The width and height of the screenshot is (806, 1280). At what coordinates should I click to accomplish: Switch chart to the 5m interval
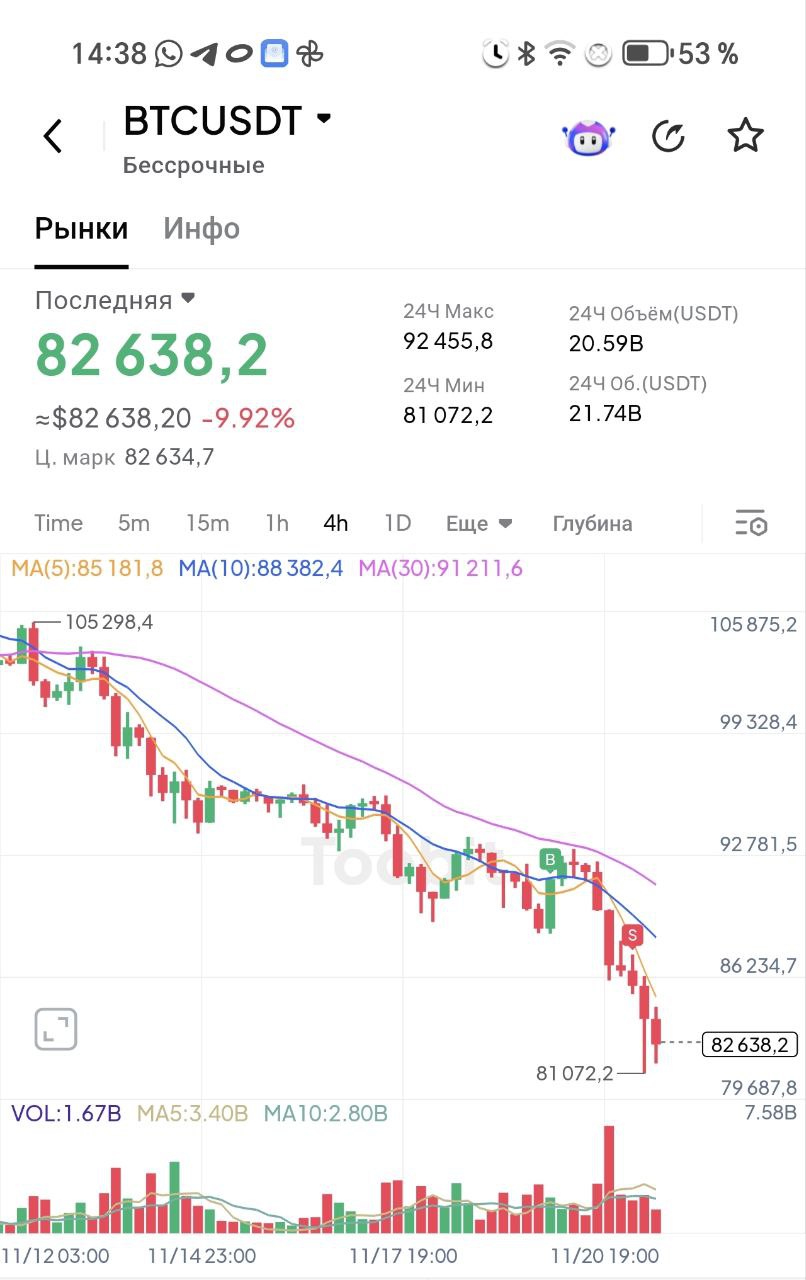134,523
